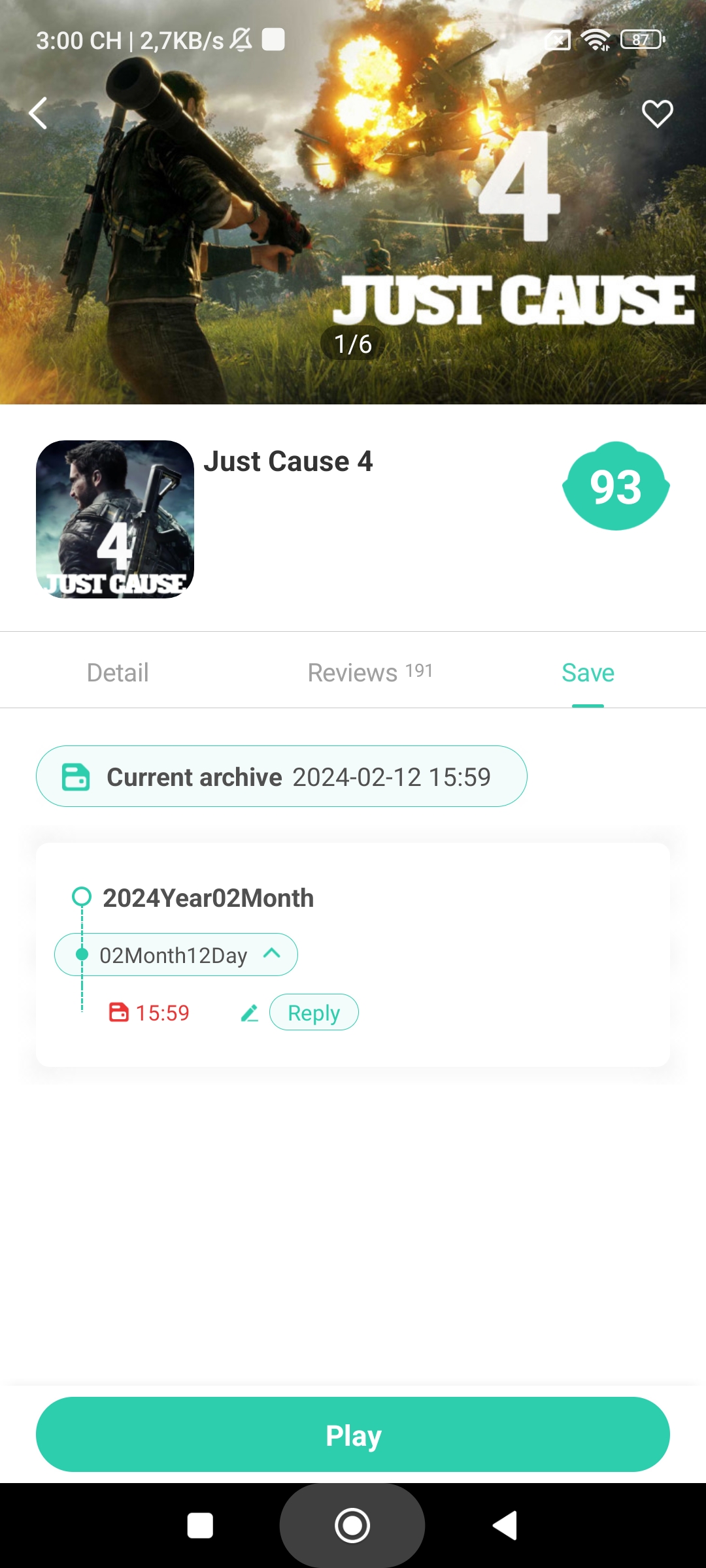Collapse the 02Month12Day archive group
The image size is (706, 1568).
point(271,954)
